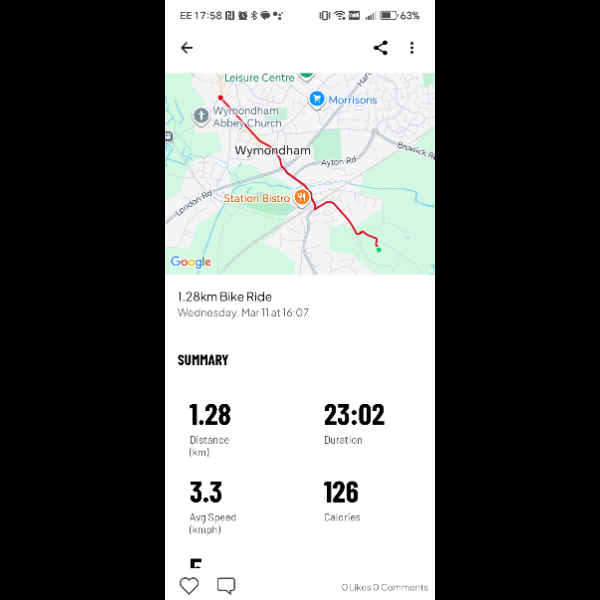600x600 pixels.
Task: Open the route map
Action: 300,172
